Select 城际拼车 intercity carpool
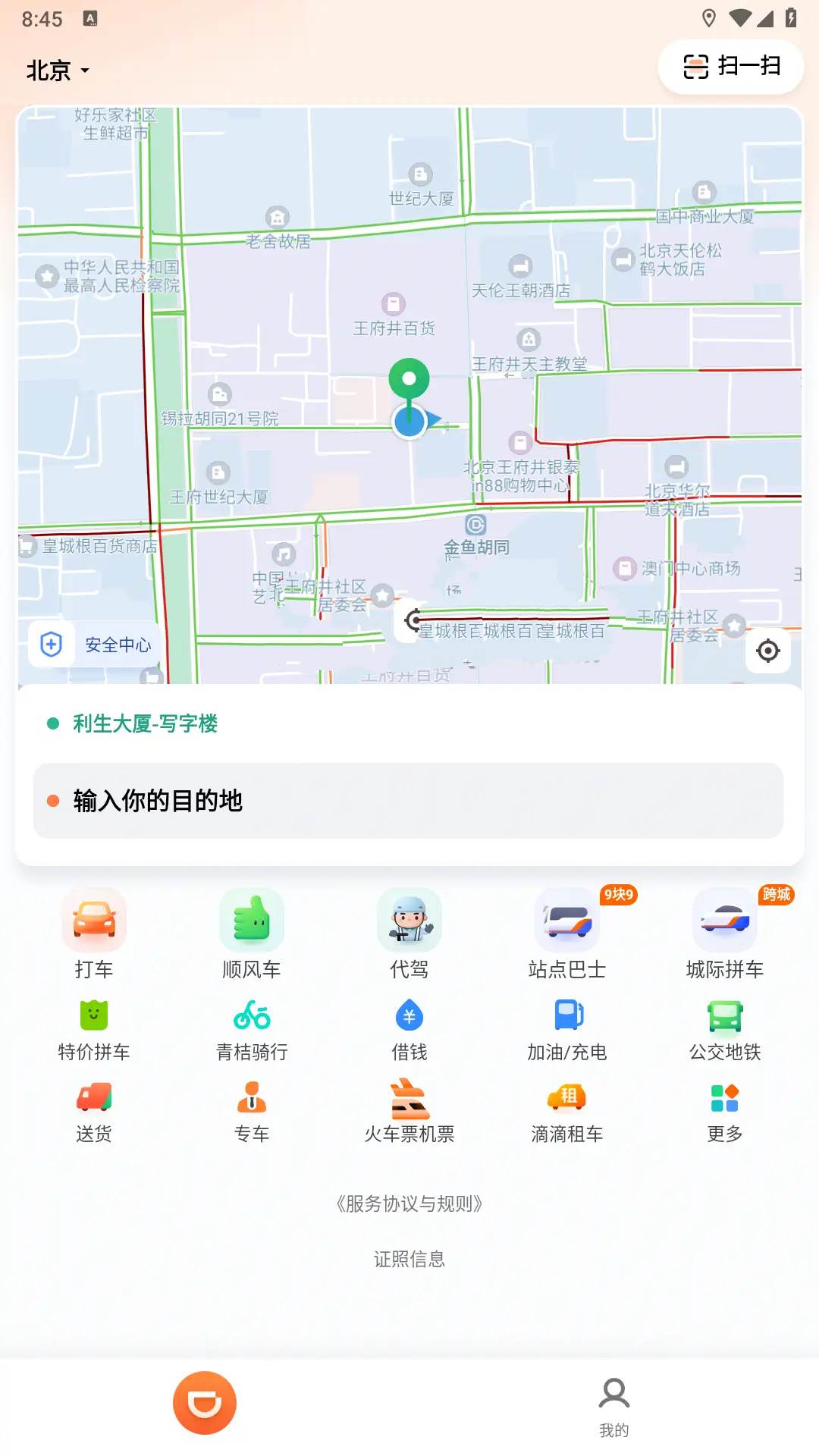The image size is (819, 1456). point(725,934)
